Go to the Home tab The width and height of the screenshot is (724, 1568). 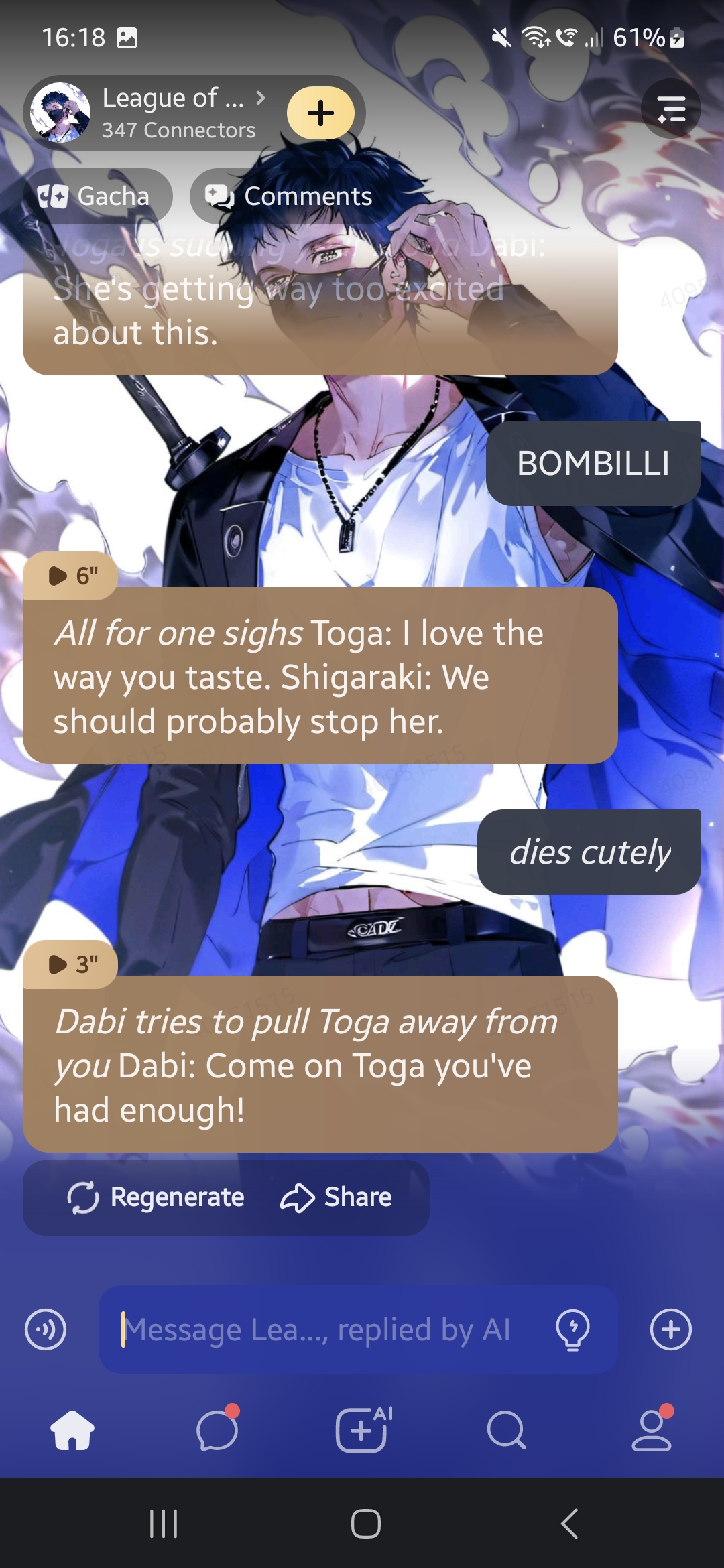click(72, 1430)
